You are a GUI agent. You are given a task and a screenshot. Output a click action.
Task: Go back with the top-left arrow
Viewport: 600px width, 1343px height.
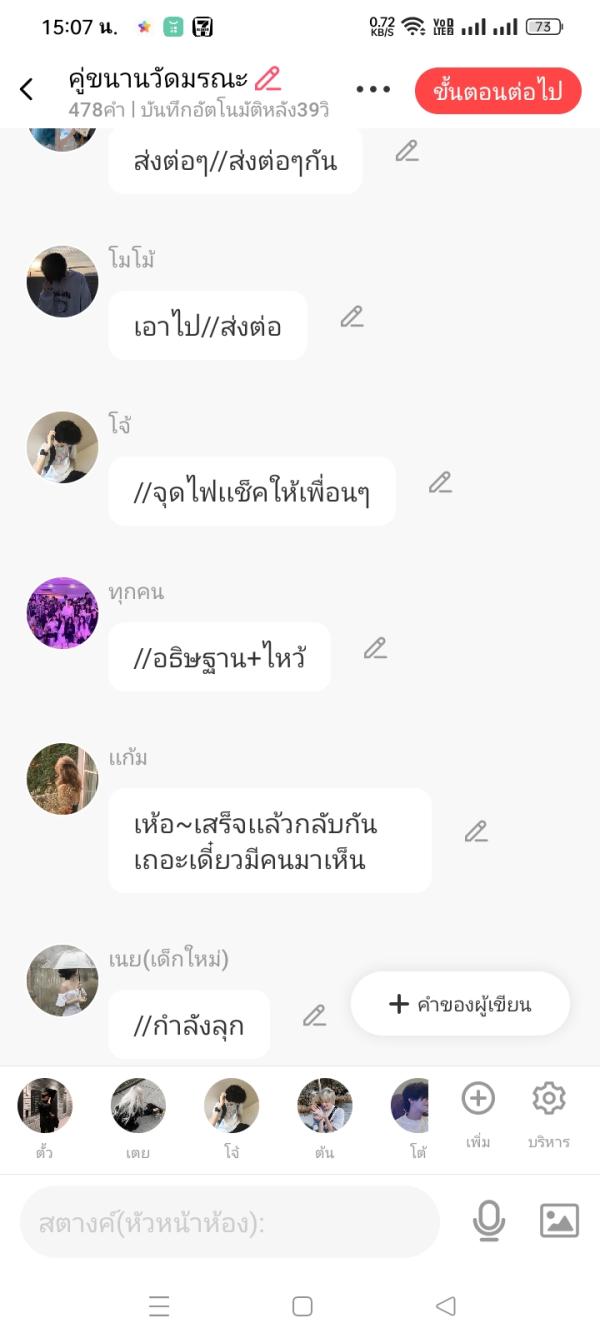point(27,90)
